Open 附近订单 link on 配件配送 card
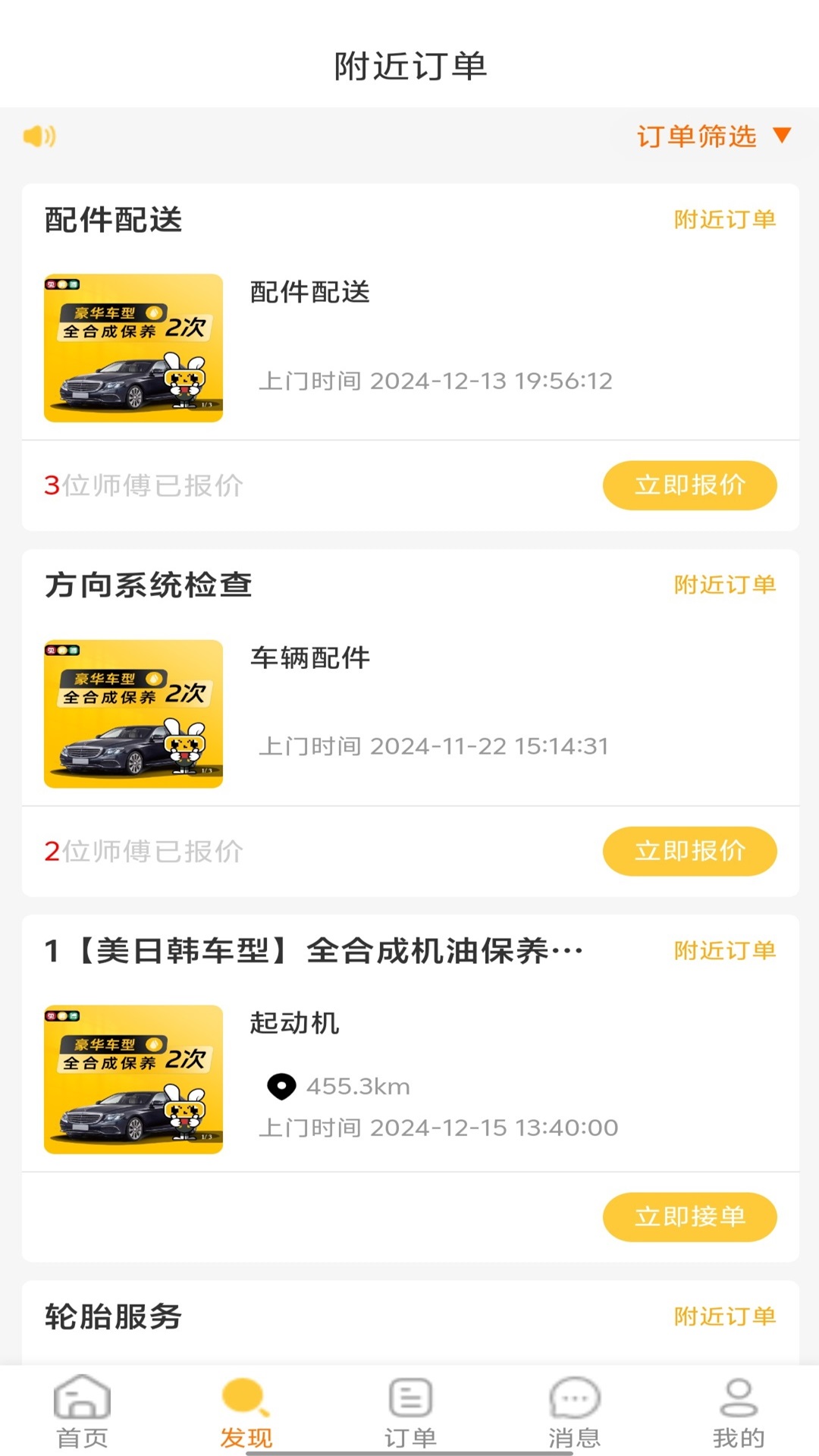This screenshot has height=1456, width=819. point(723,219)
